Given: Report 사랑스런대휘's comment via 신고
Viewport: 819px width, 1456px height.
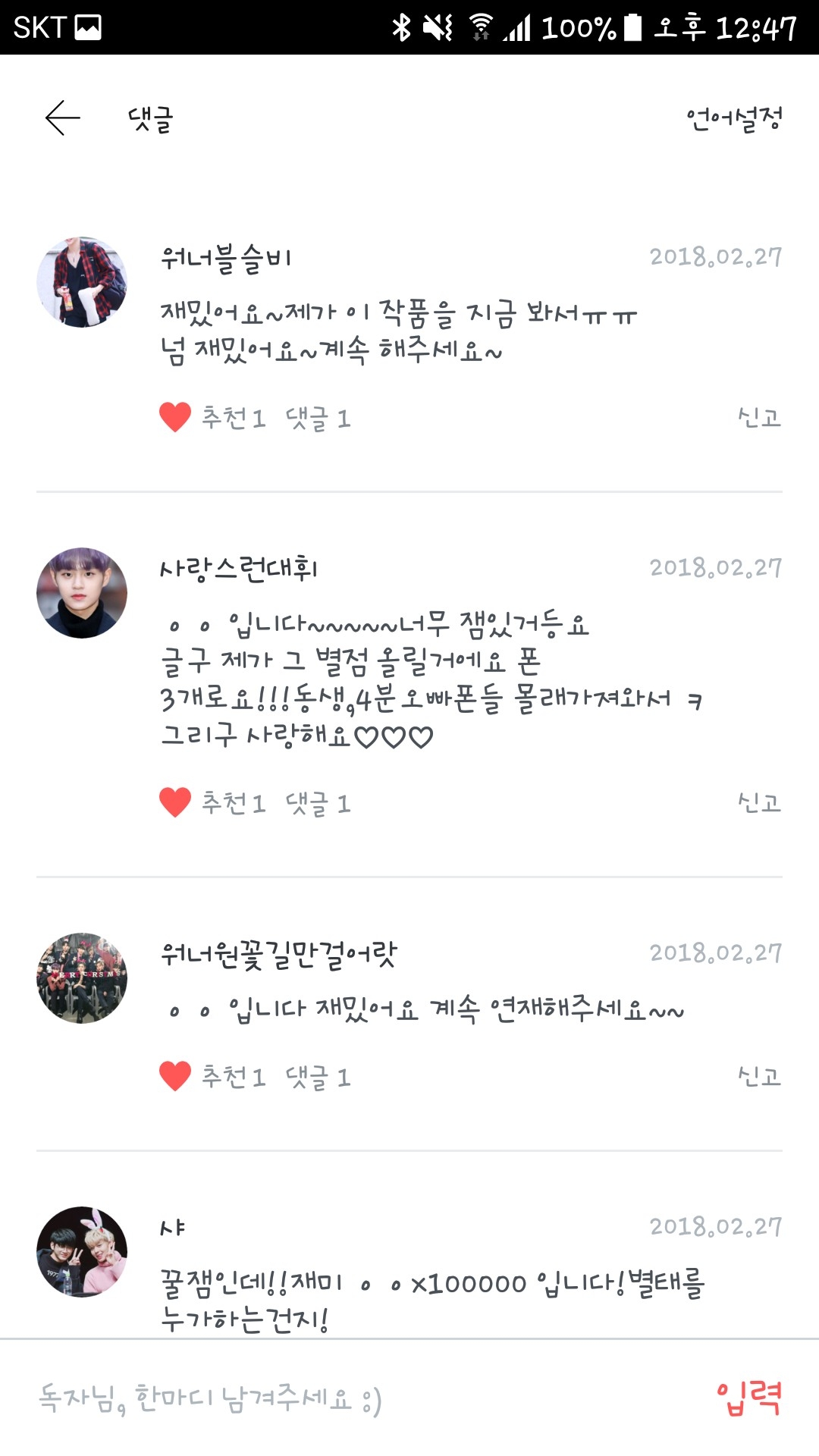Looking at the screenshot, I should [759, 802].
